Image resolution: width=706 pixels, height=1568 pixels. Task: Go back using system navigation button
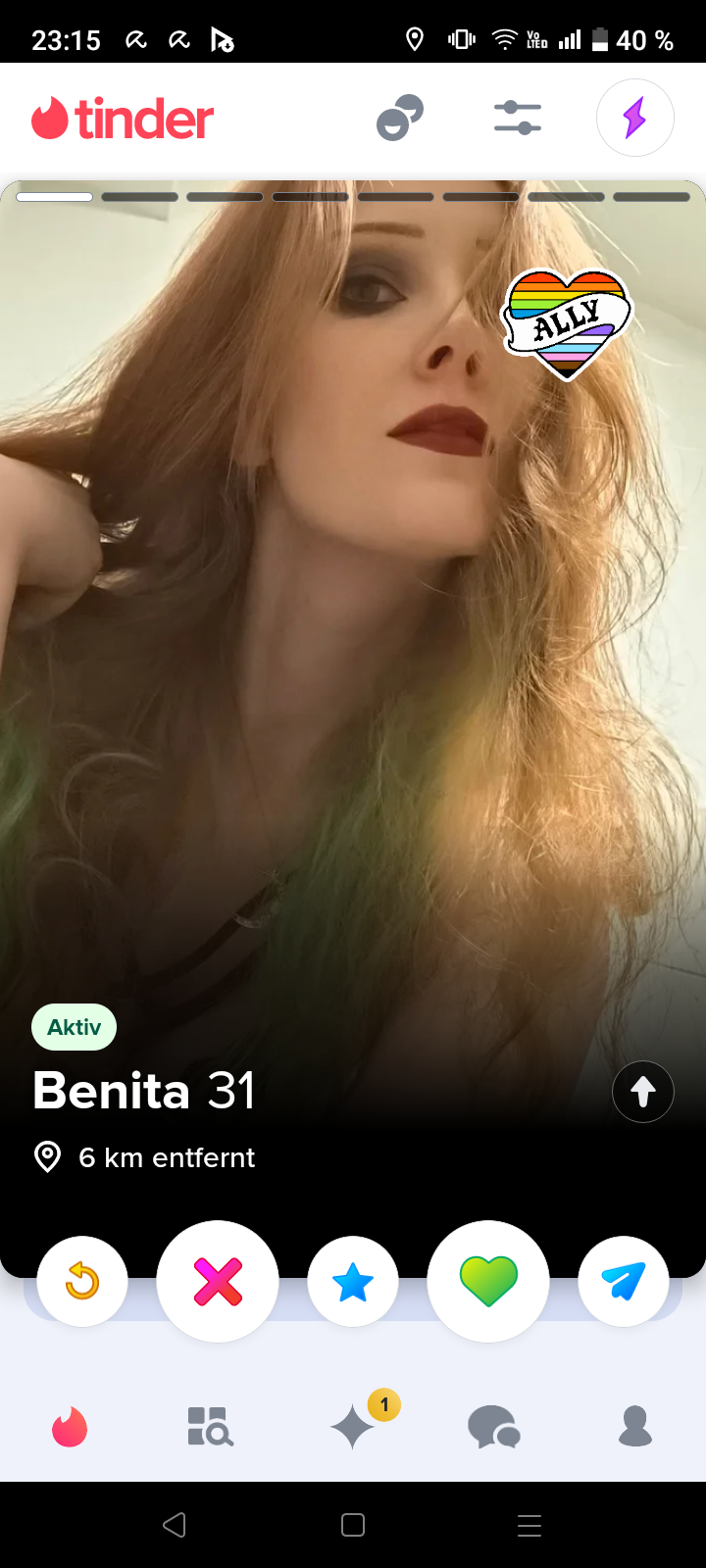(x=175, y=1525)
